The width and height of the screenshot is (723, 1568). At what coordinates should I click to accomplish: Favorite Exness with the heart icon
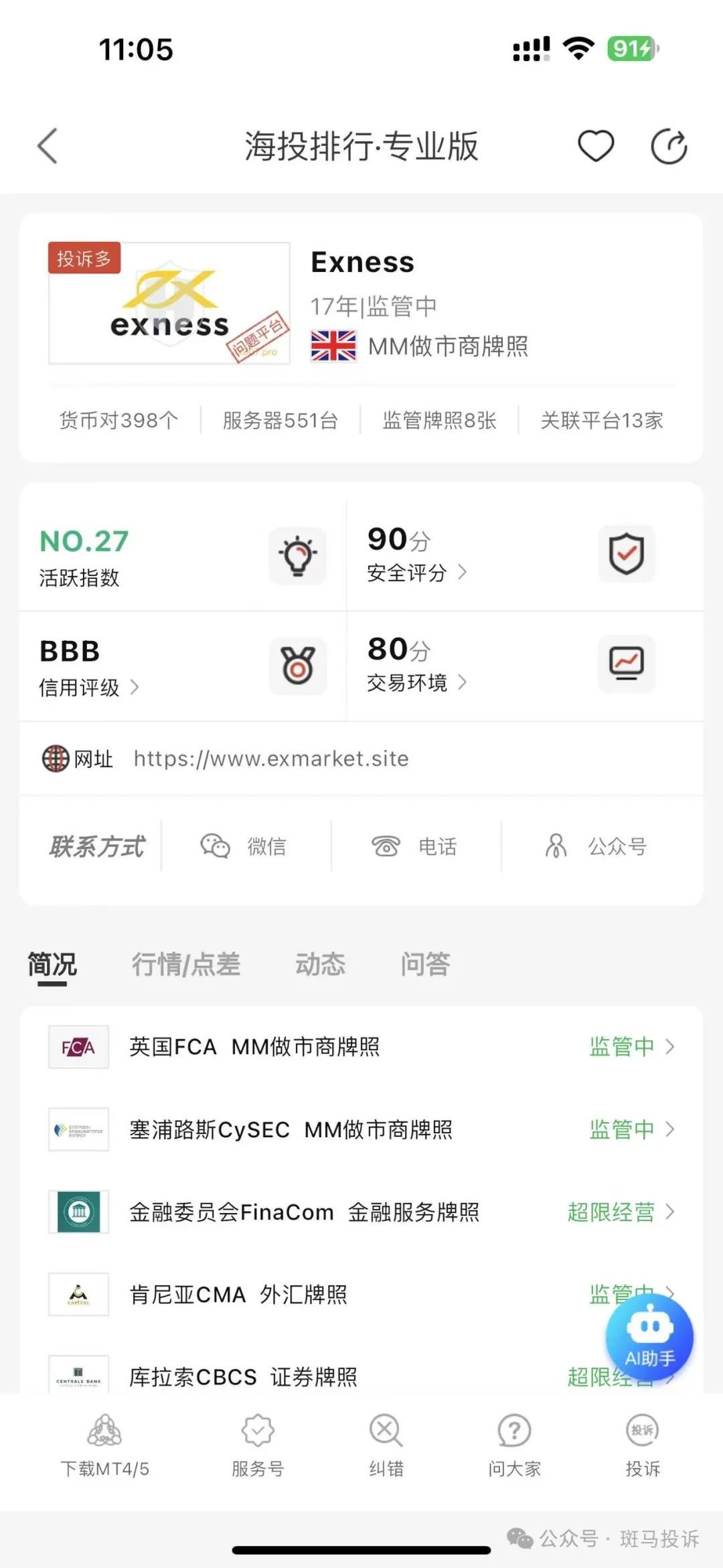tap(596, 146)
